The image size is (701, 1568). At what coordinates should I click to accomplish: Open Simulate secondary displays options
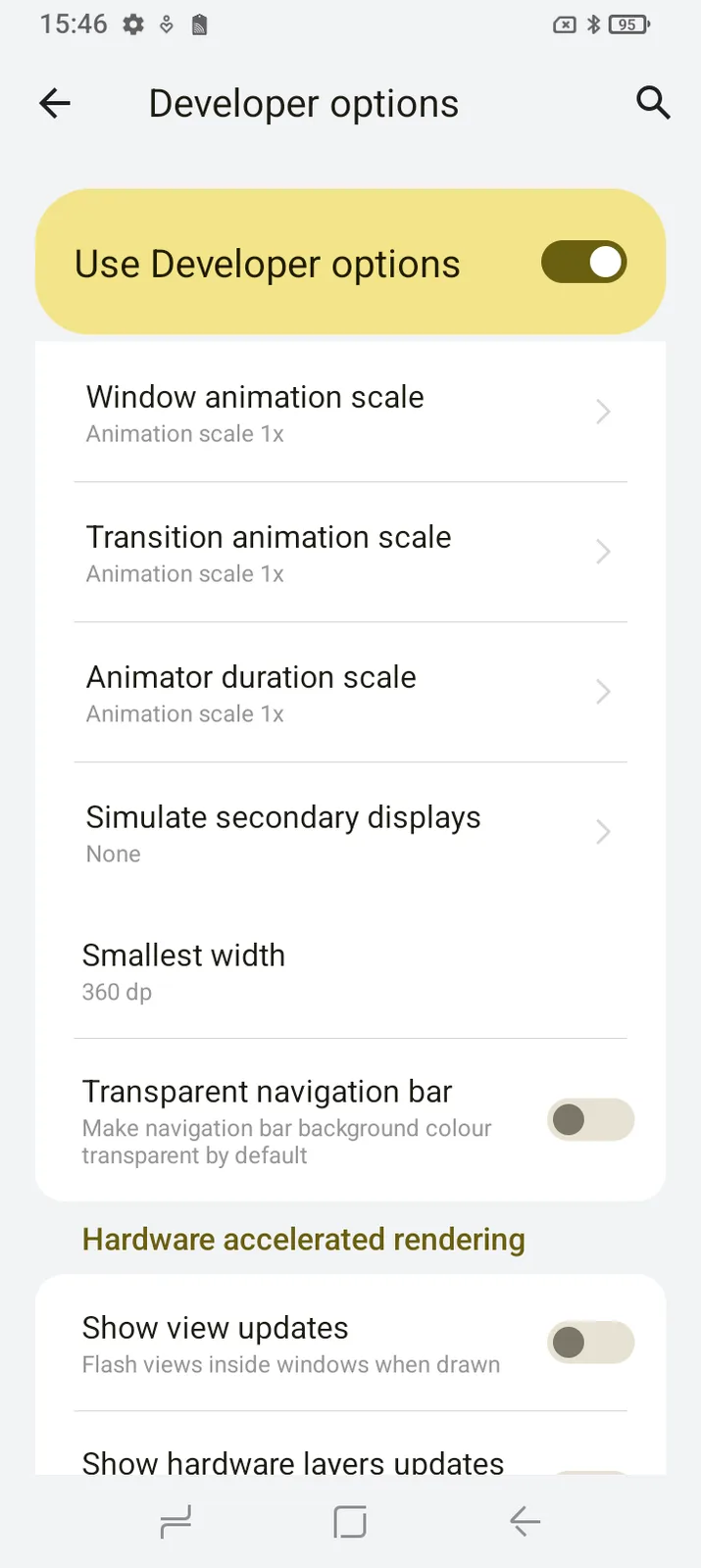coord(350,833)
